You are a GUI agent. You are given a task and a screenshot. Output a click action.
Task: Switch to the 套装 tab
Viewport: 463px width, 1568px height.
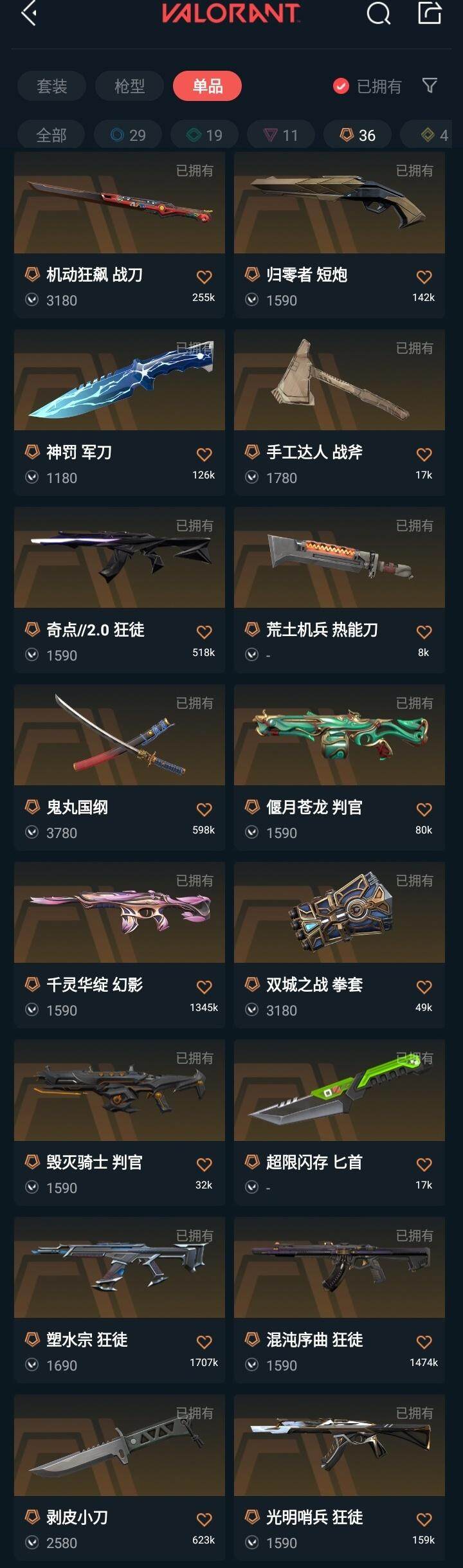tap(51, 86)
